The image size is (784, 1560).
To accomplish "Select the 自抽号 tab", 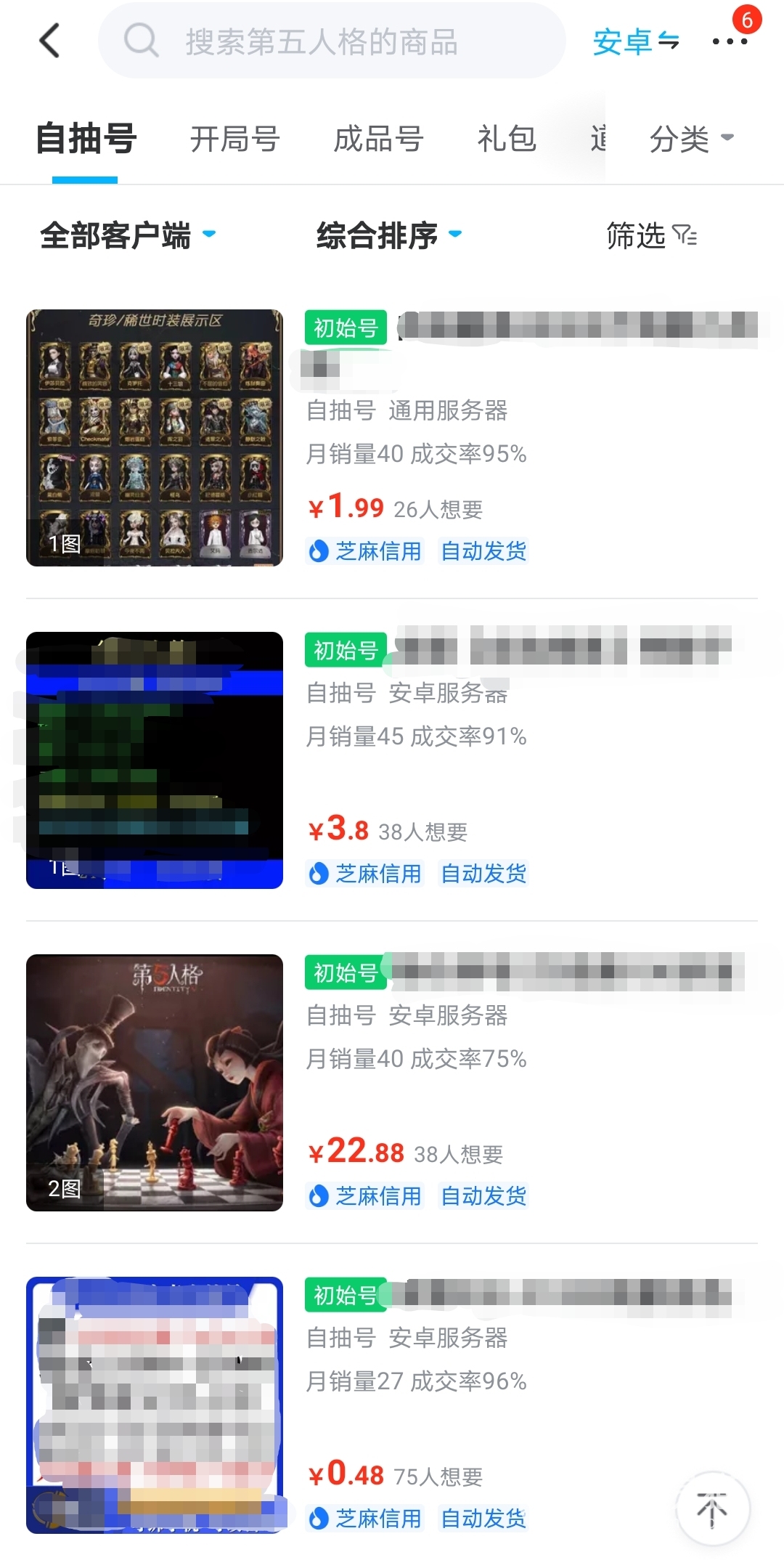I will coord(86,139).
